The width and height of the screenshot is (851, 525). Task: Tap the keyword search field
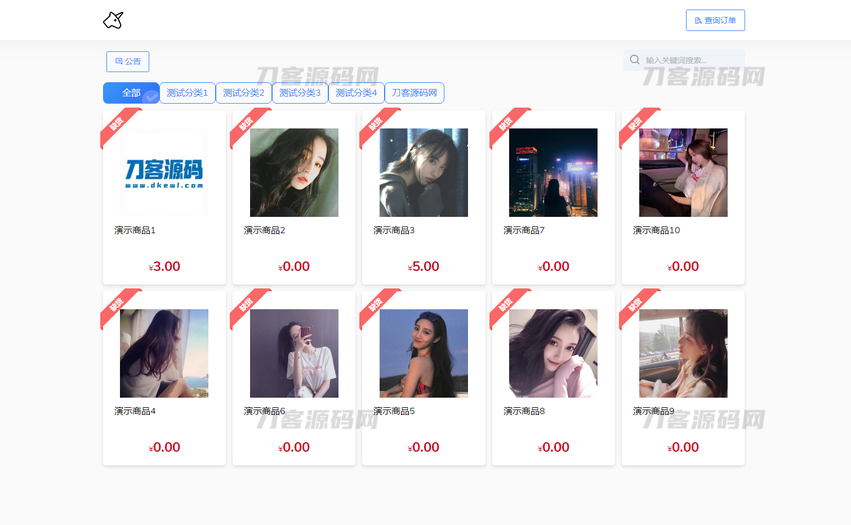tap(690, 60)
